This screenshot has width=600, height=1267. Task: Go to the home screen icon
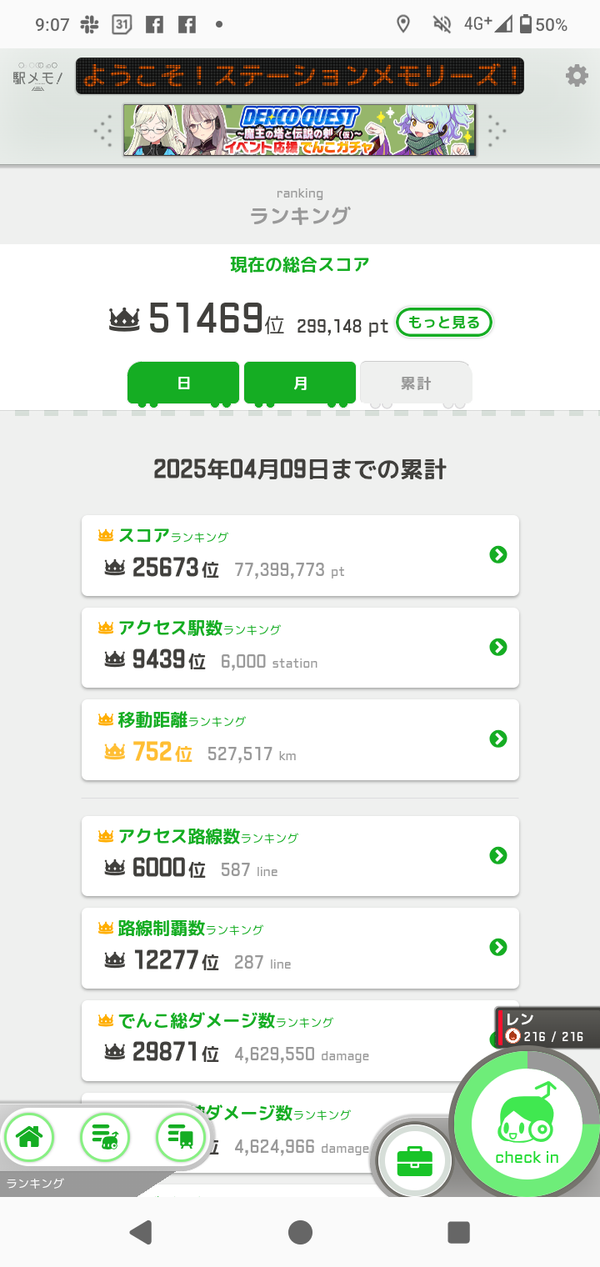29,1137
